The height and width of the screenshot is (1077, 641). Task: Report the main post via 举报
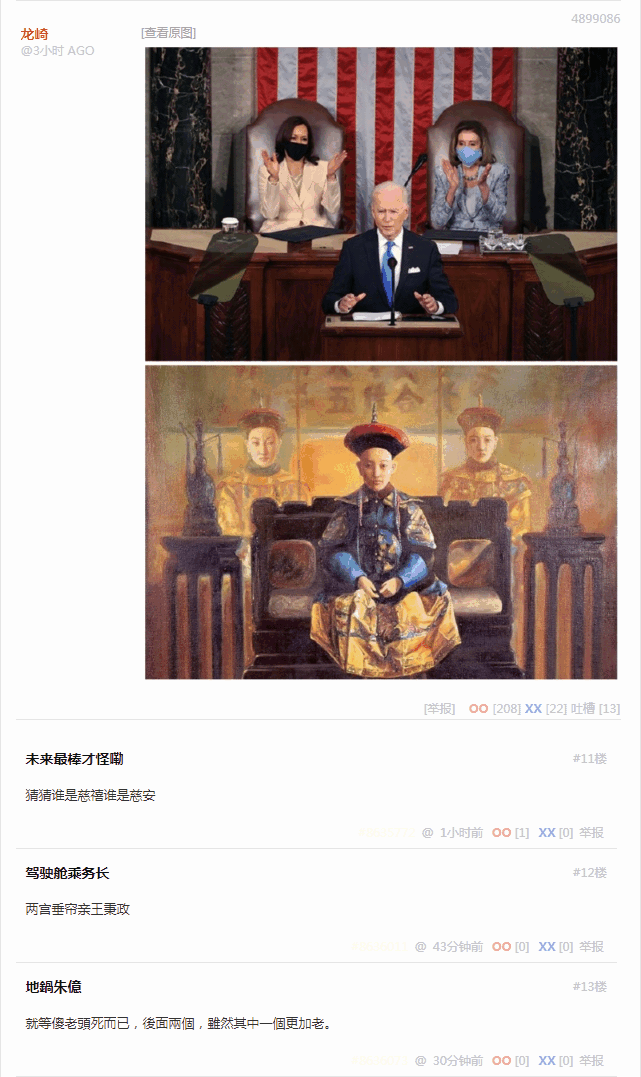point(440,708)
